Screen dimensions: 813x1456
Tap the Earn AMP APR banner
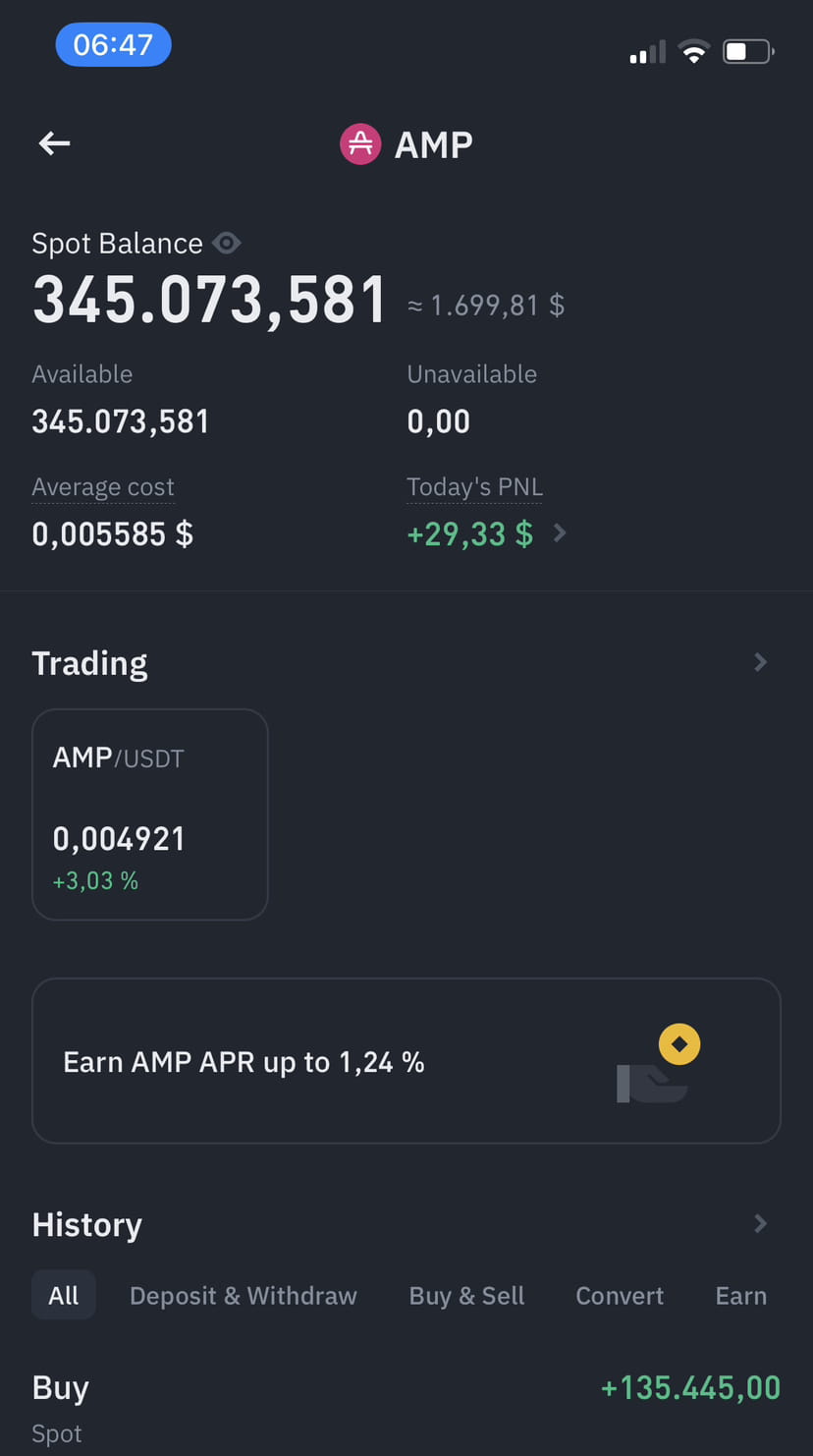coord(406,1061)
